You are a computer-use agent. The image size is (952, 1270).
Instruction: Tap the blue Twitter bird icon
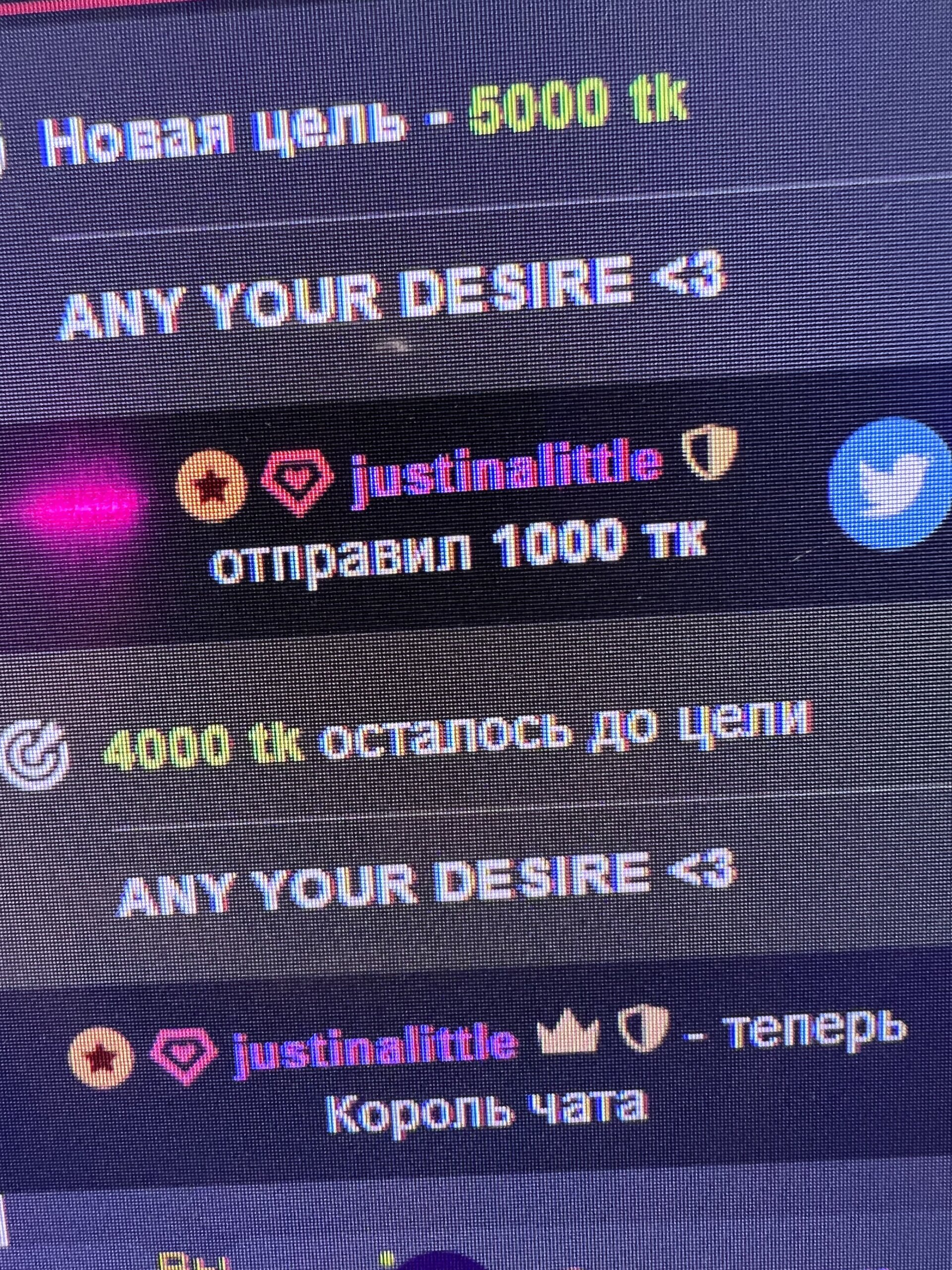[889, 483]
